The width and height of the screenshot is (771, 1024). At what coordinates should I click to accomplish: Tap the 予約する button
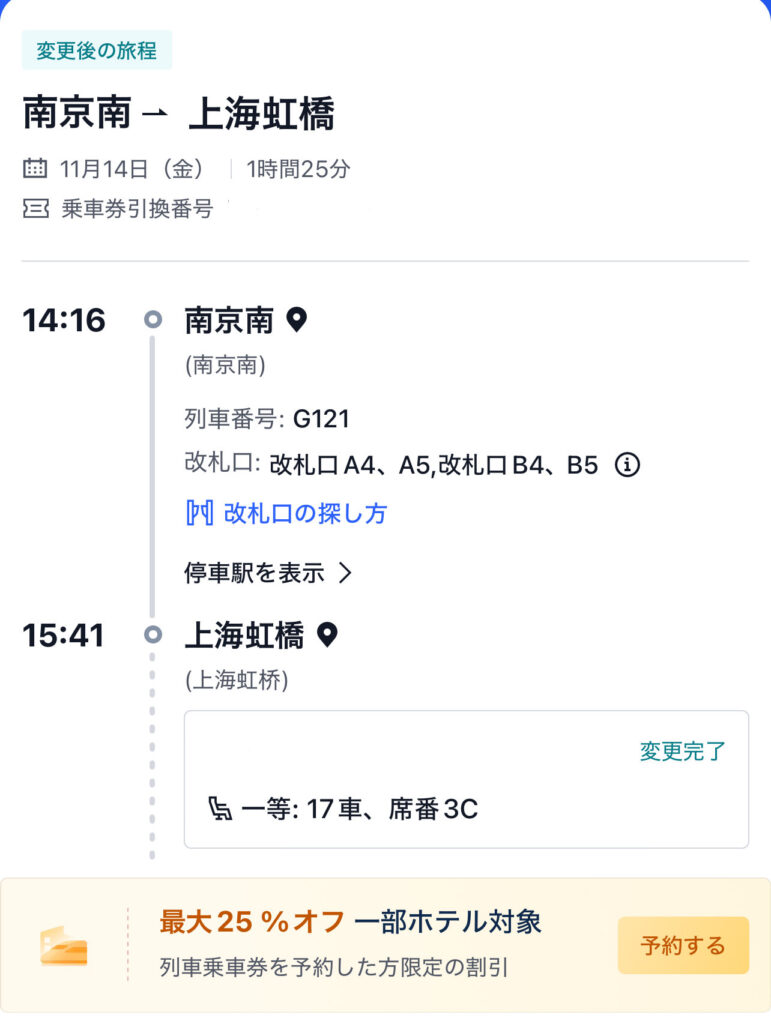pyautogui.click(x=682, y=944)
